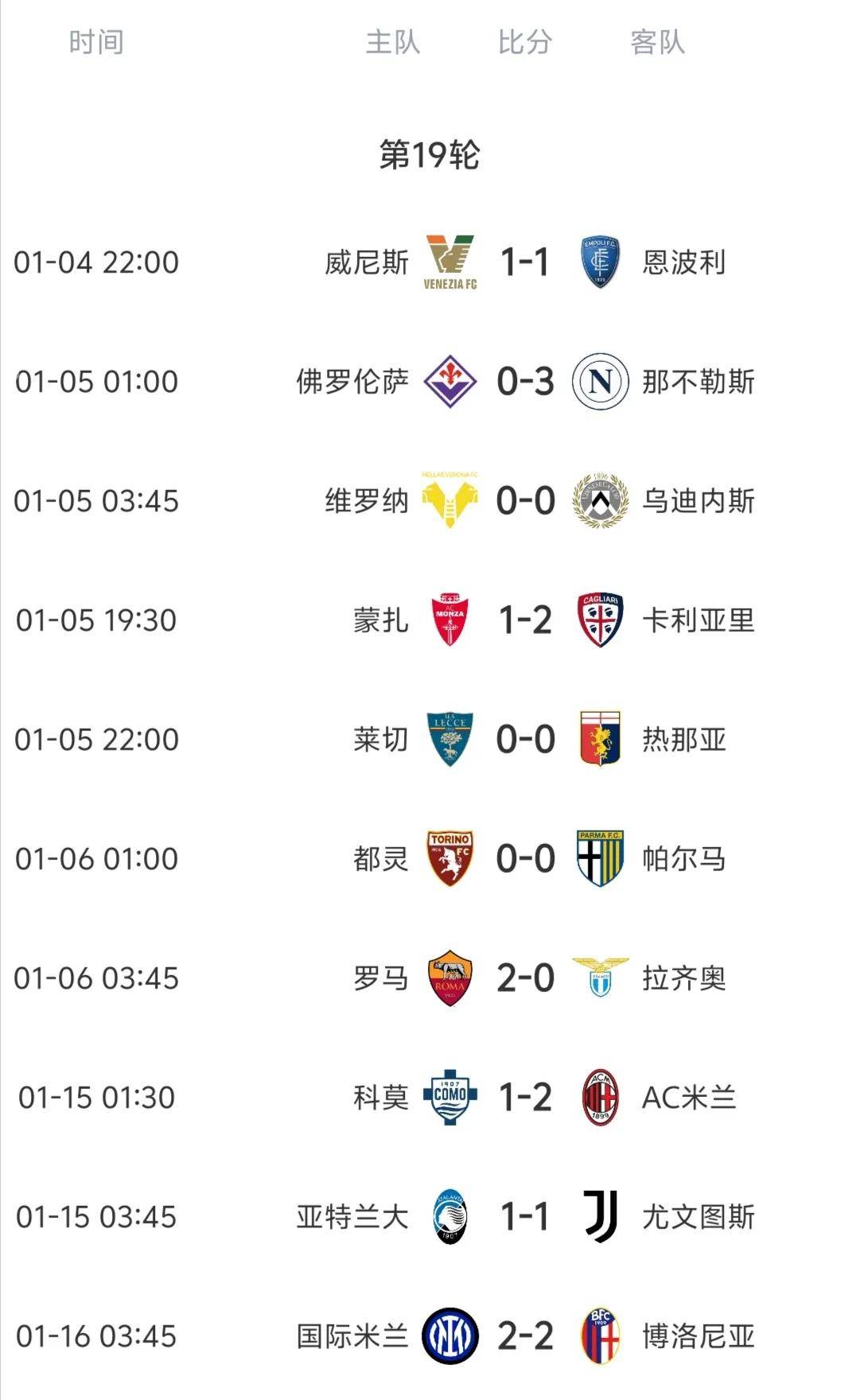The width and height of the screenshot is (856, 1400).
Task: Click the Juventus logo
Action: [x=601, y=1215]
